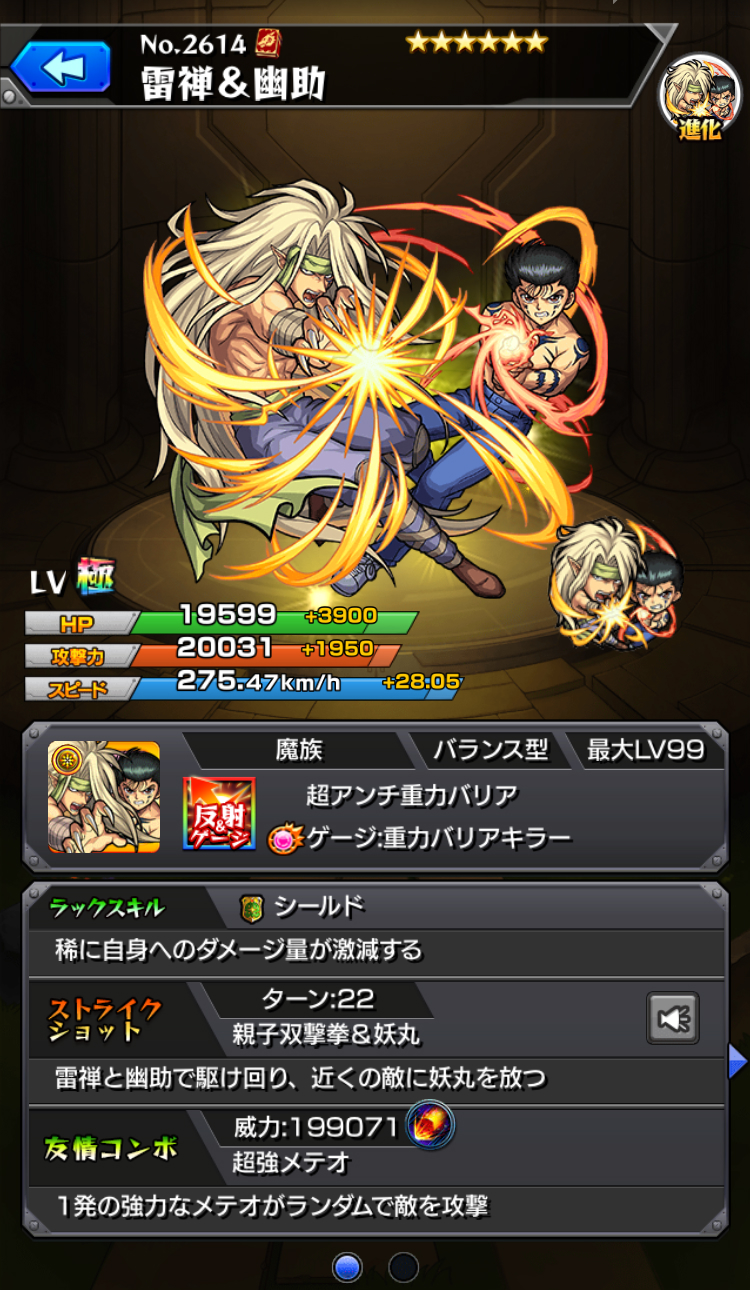
Task: Tap the 超強メテオ friendship combo icon
Action: [430, 1127]
